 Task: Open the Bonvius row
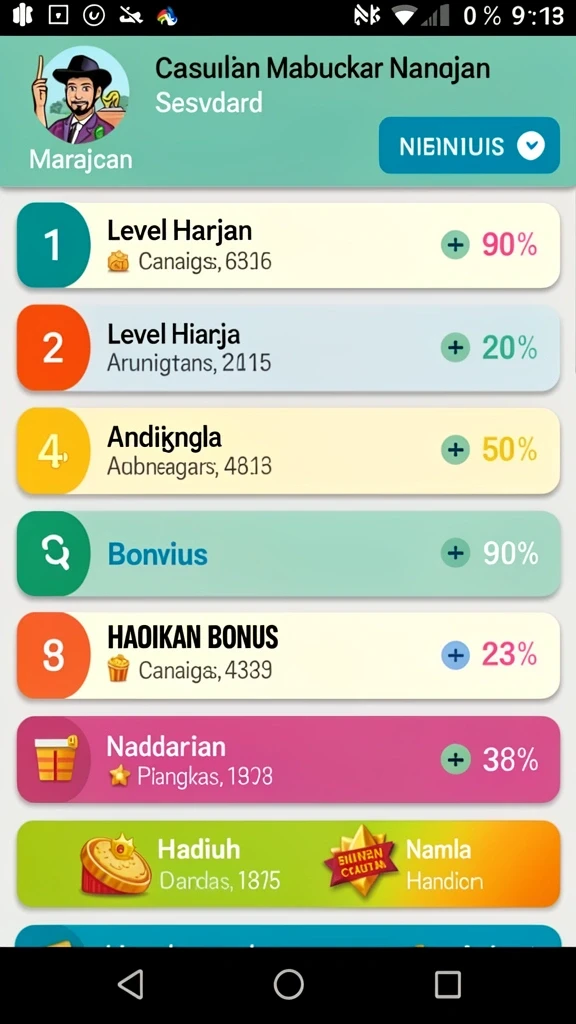[x=288, y=554]
